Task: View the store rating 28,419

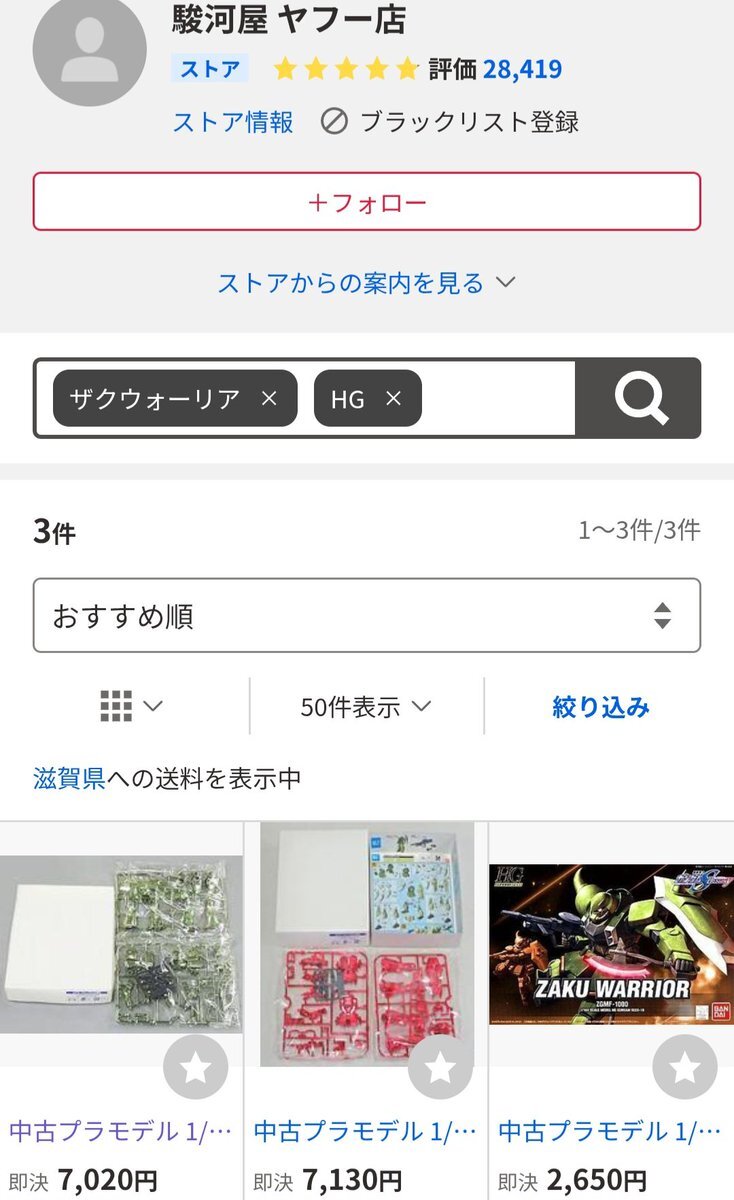Action: click(522, 69)
